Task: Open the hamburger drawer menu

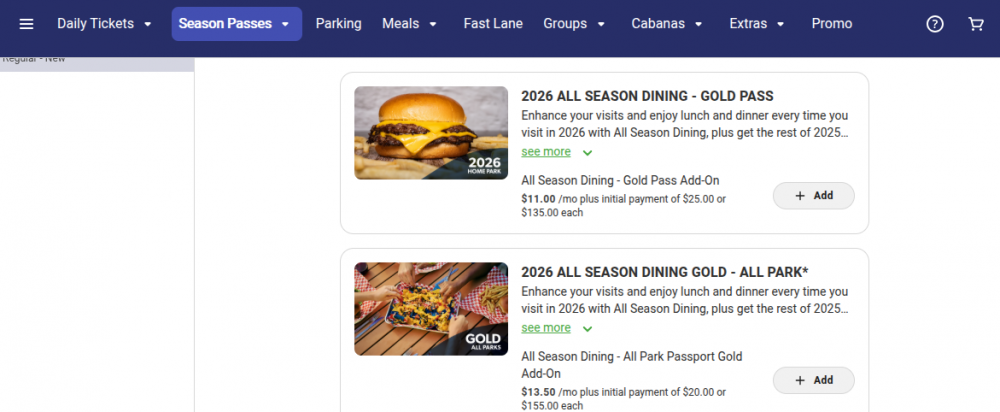Action: 26,24
